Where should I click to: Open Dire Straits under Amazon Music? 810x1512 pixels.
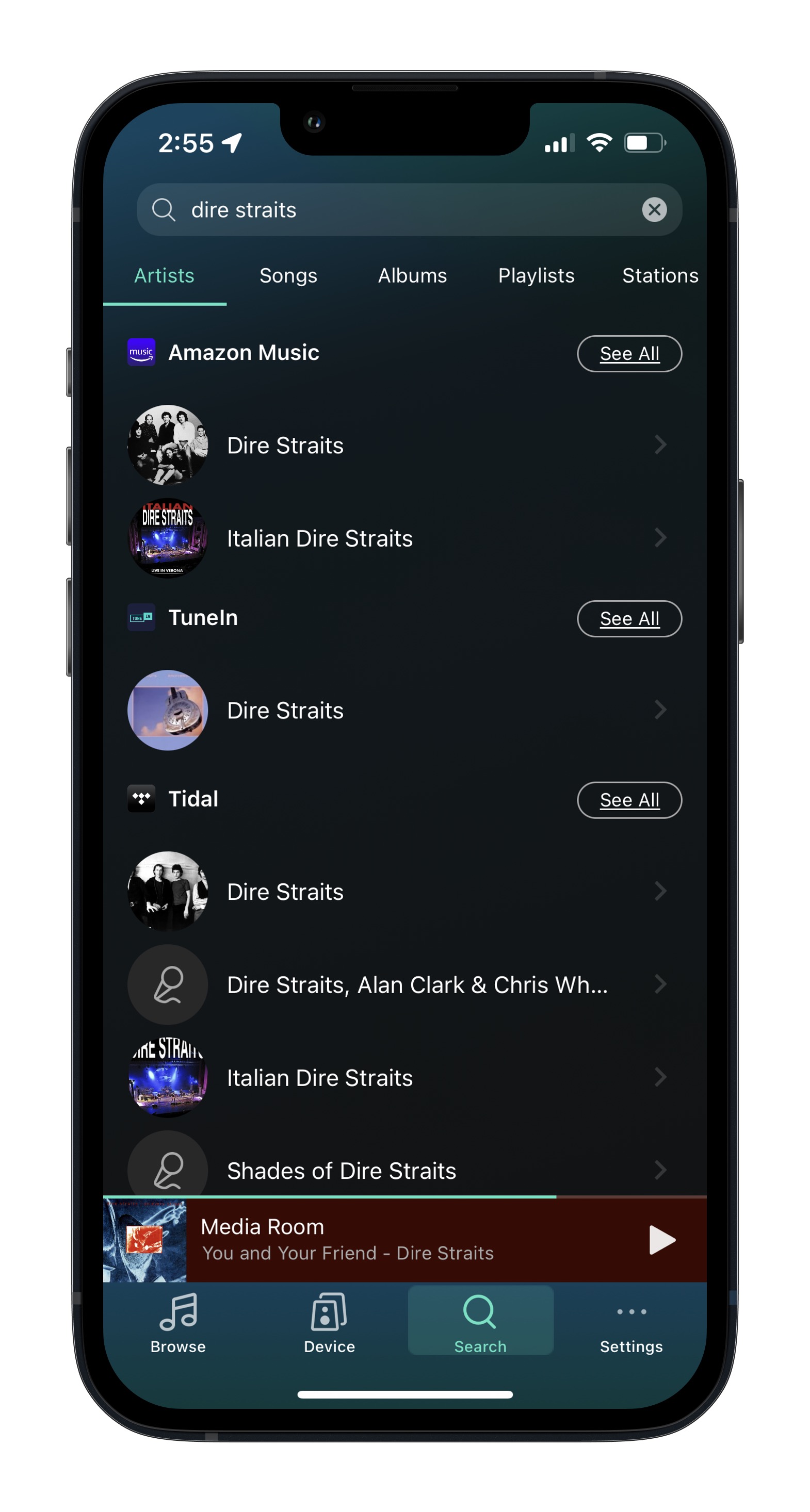click(404, 445)
